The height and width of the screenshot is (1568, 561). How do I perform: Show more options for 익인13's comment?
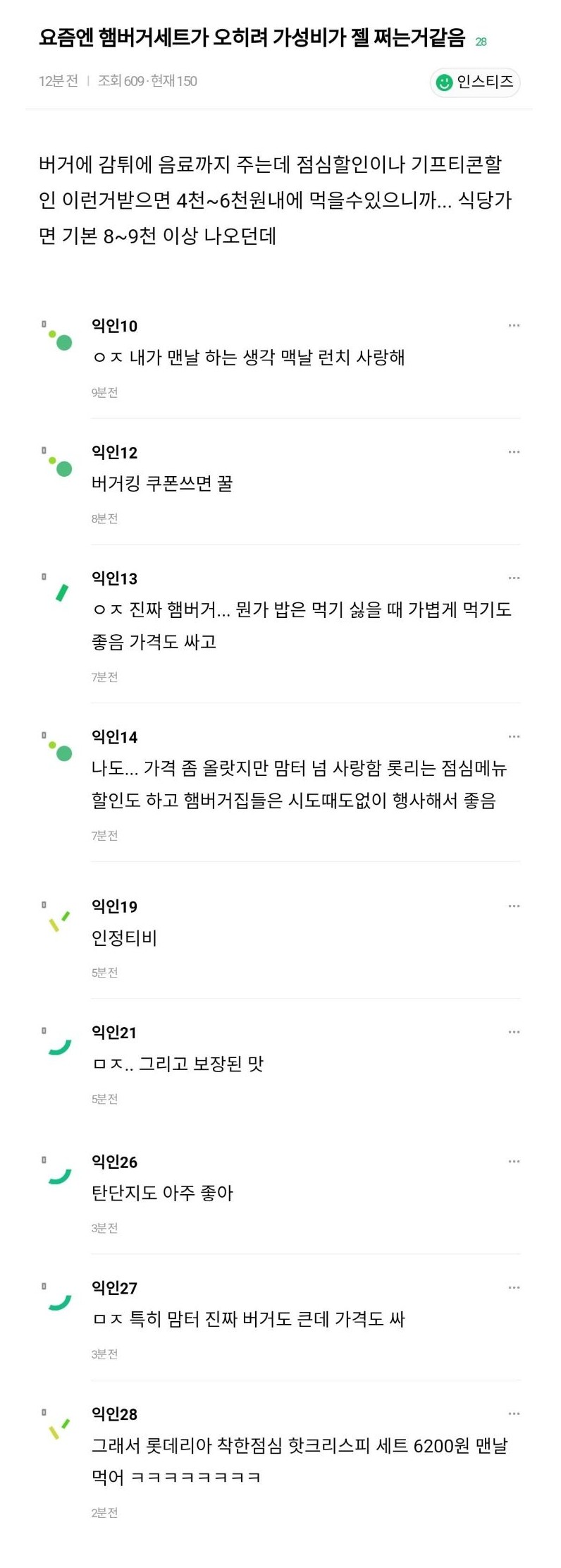pos(514,578)
